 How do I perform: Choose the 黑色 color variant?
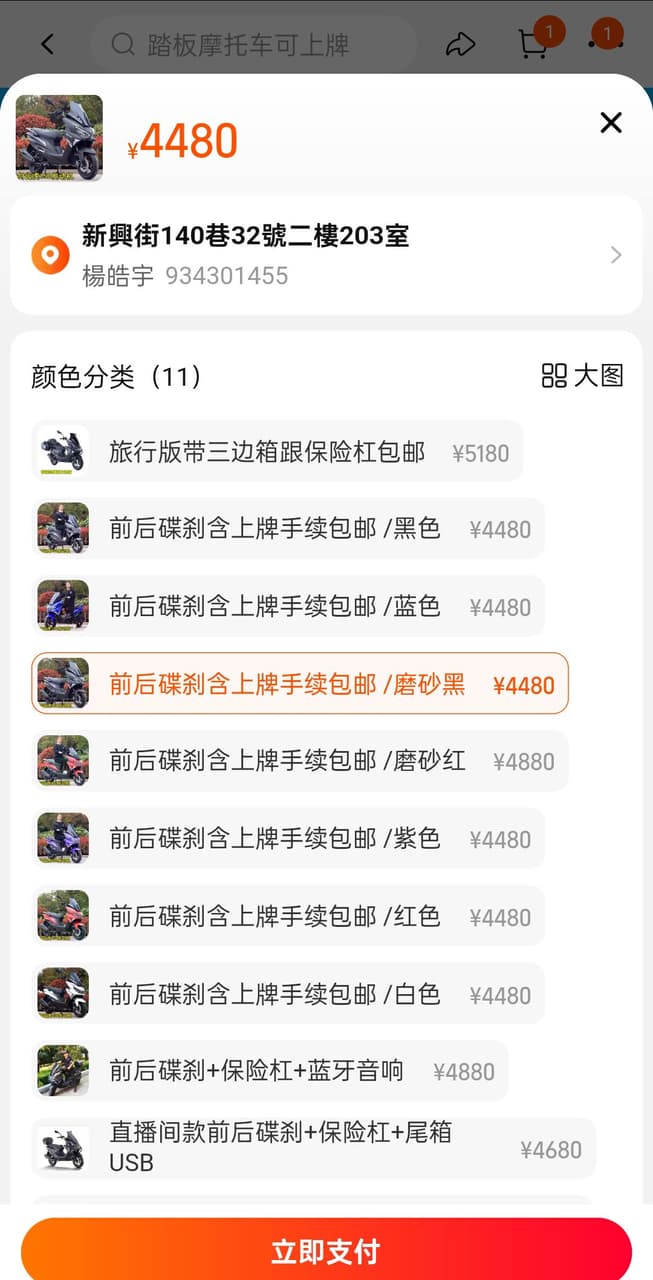pos(288,529)
